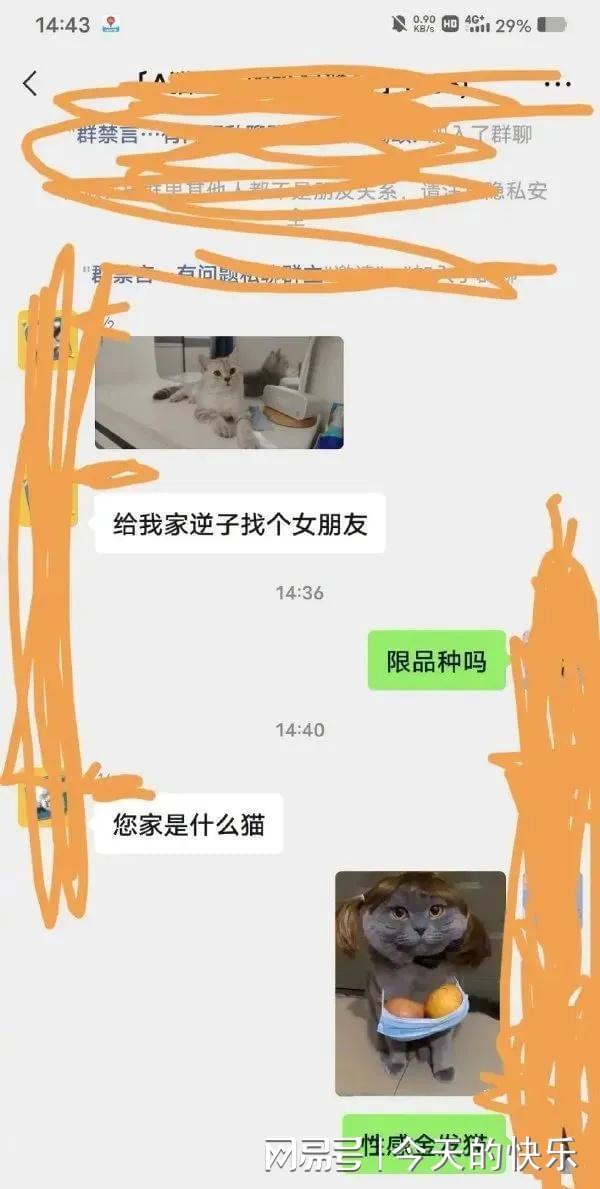This screenshot has height=1189, width=600.
Task: Go back from the group chat
Action: (x=30, y=84)
